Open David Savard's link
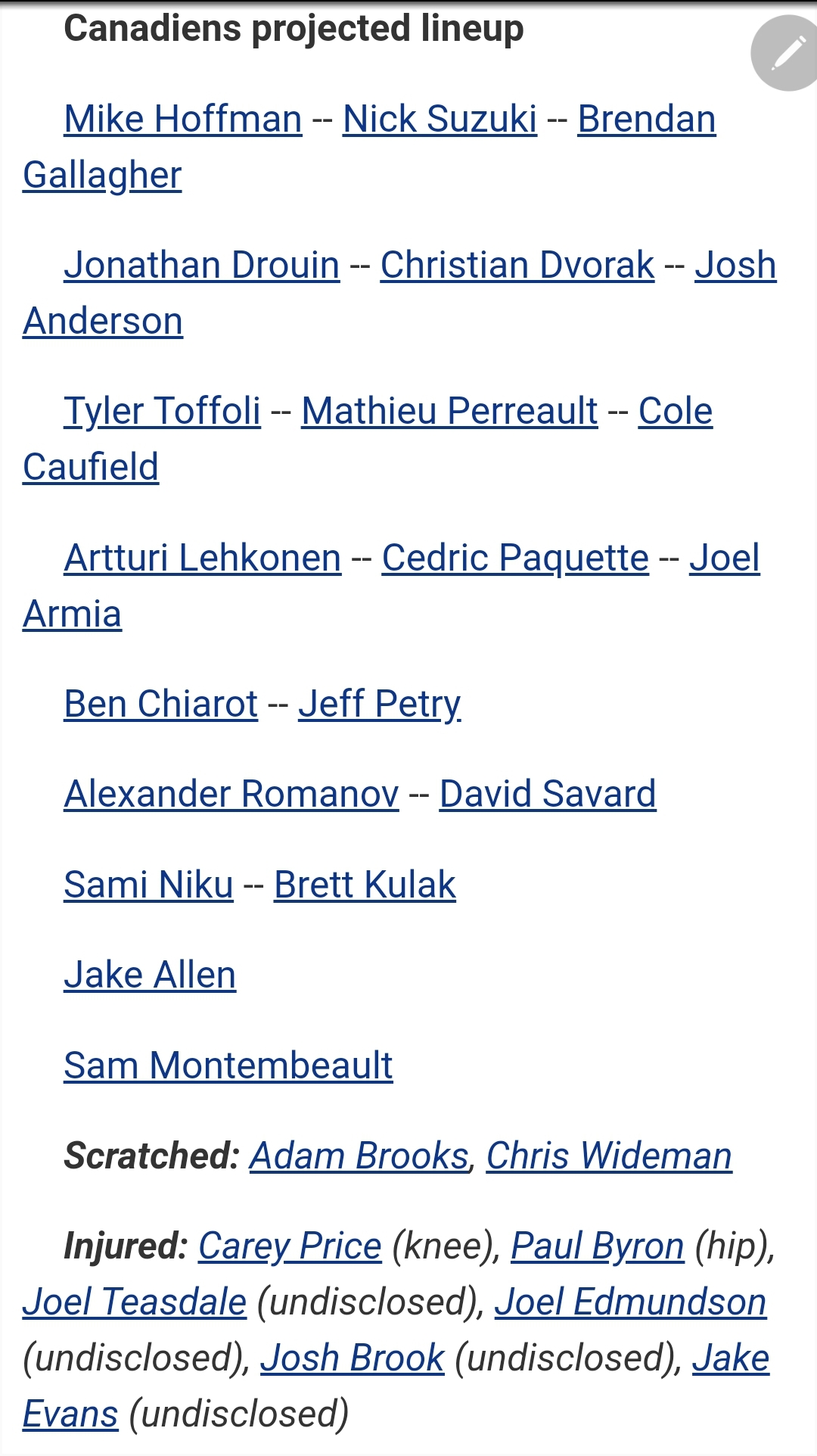The image size is (817, 1456). pos(547,795)
